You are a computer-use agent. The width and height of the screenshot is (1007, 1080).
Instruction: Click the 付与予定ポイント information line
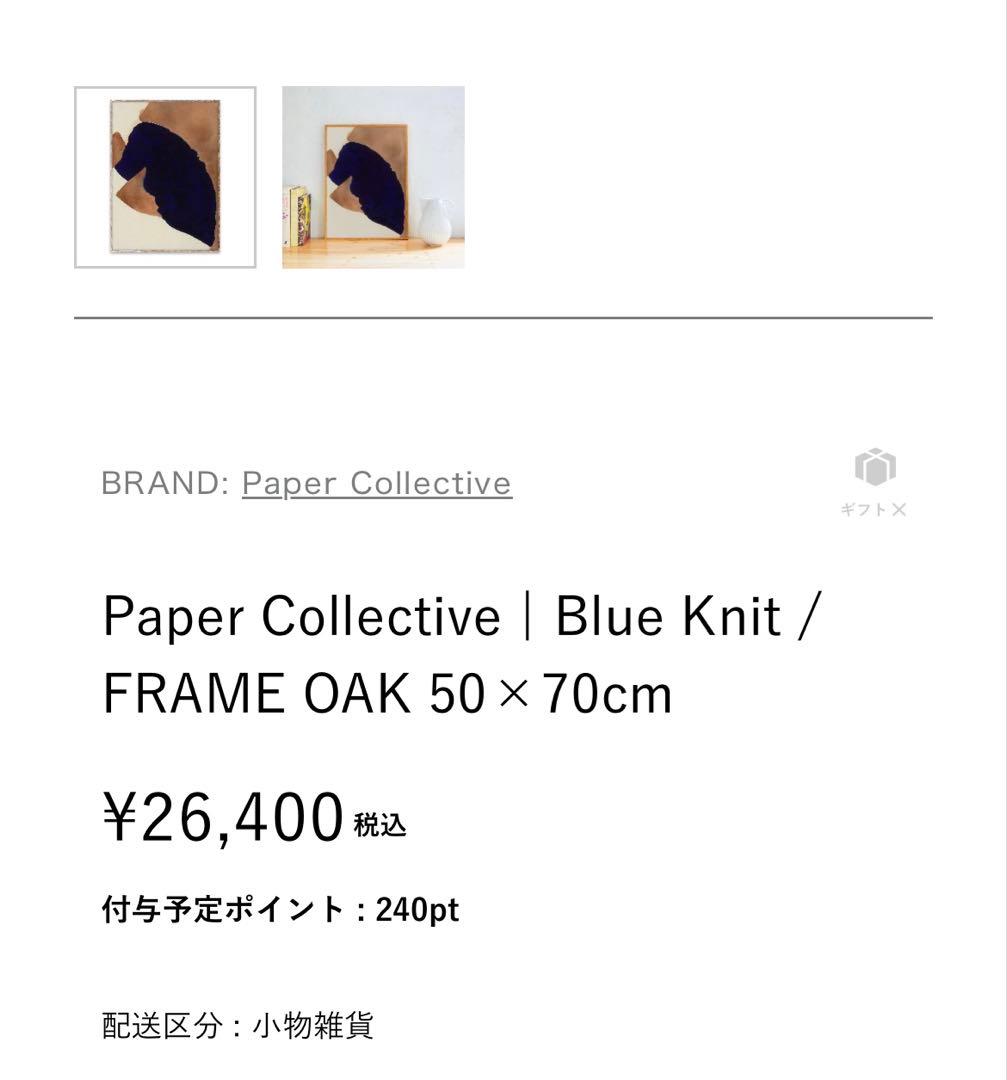point(230,910)
